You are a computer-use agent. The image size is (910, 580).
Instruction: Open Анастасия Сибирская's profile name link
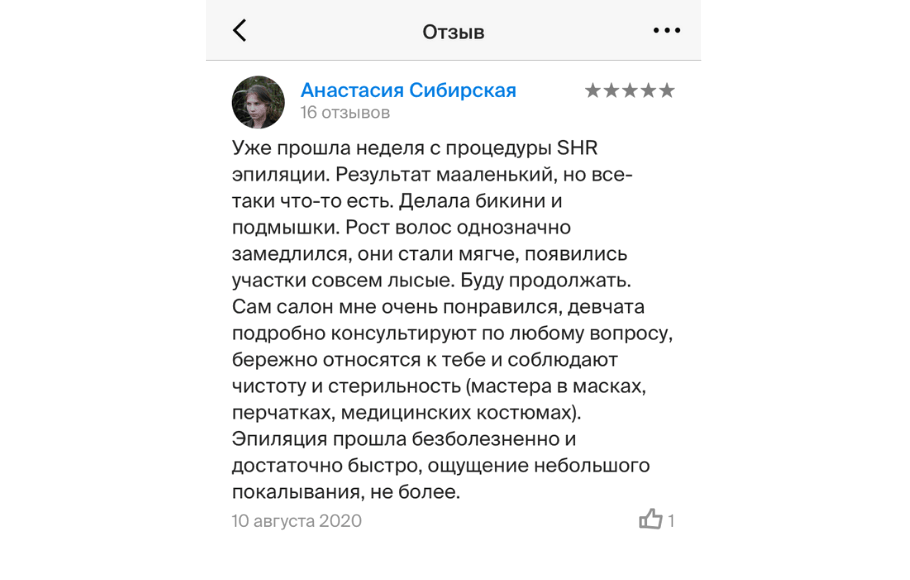[x=408, y=91]
